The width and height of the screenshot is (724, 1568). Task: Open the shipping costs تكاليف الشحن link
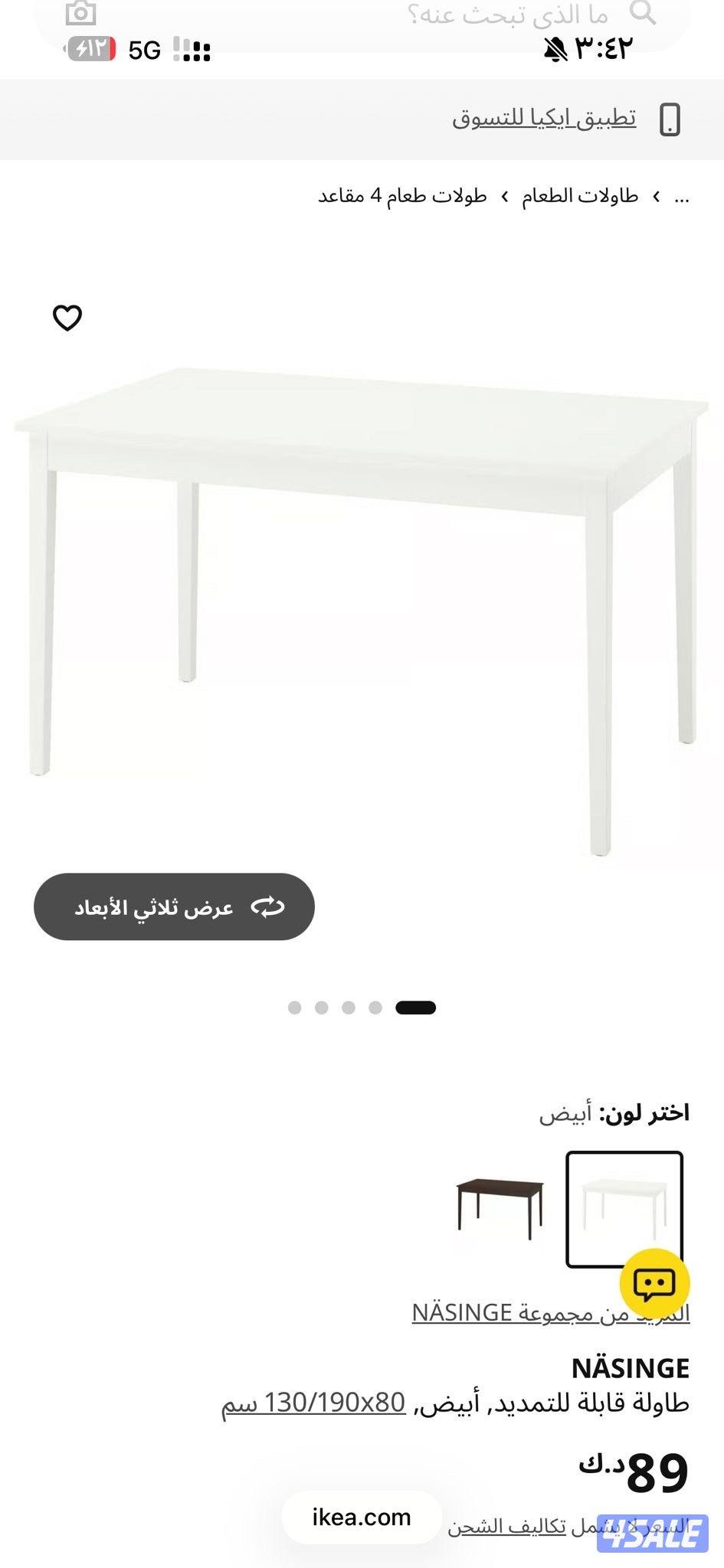(507, 1527)
